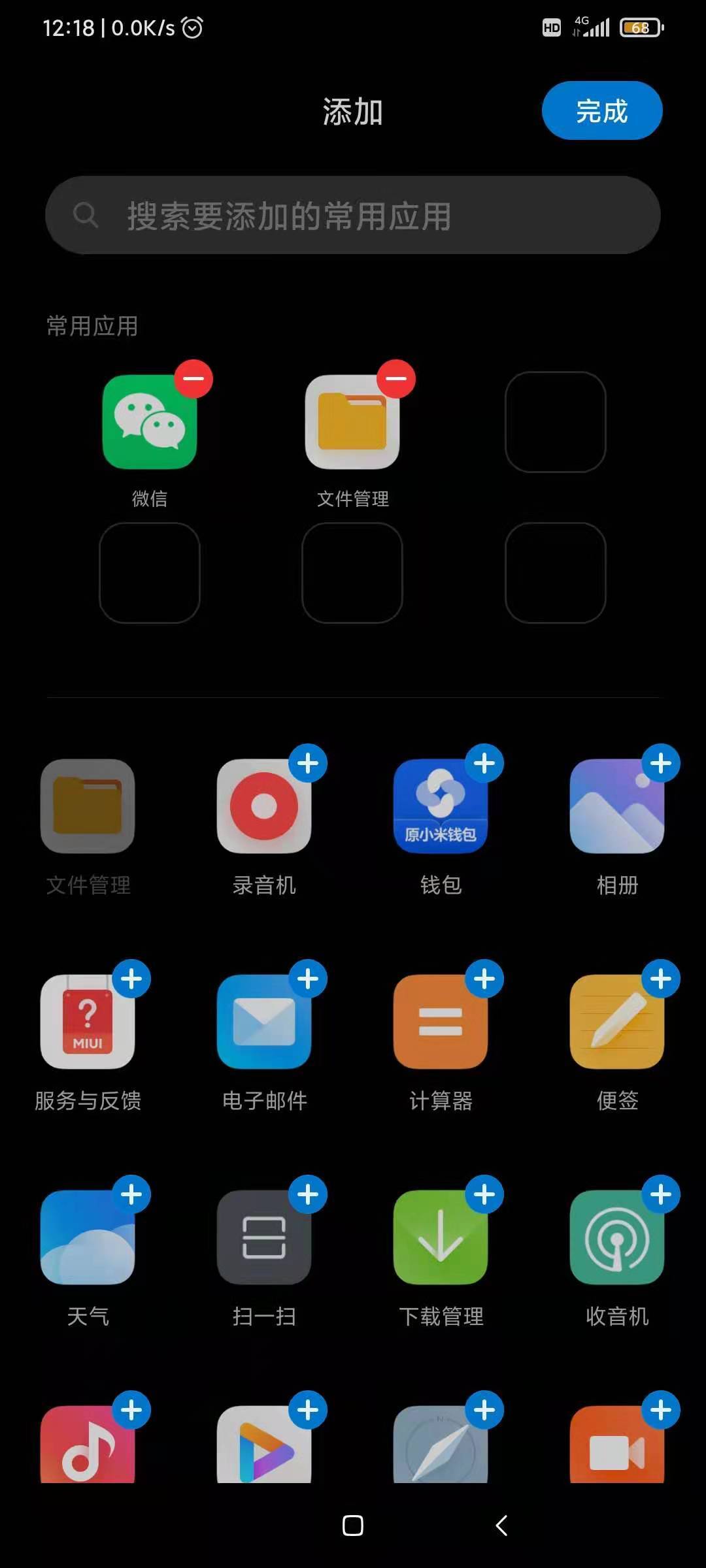Screen dimensions: 706x1568
Task: Add the music app to 常用应用
Action: point(131,1410)
